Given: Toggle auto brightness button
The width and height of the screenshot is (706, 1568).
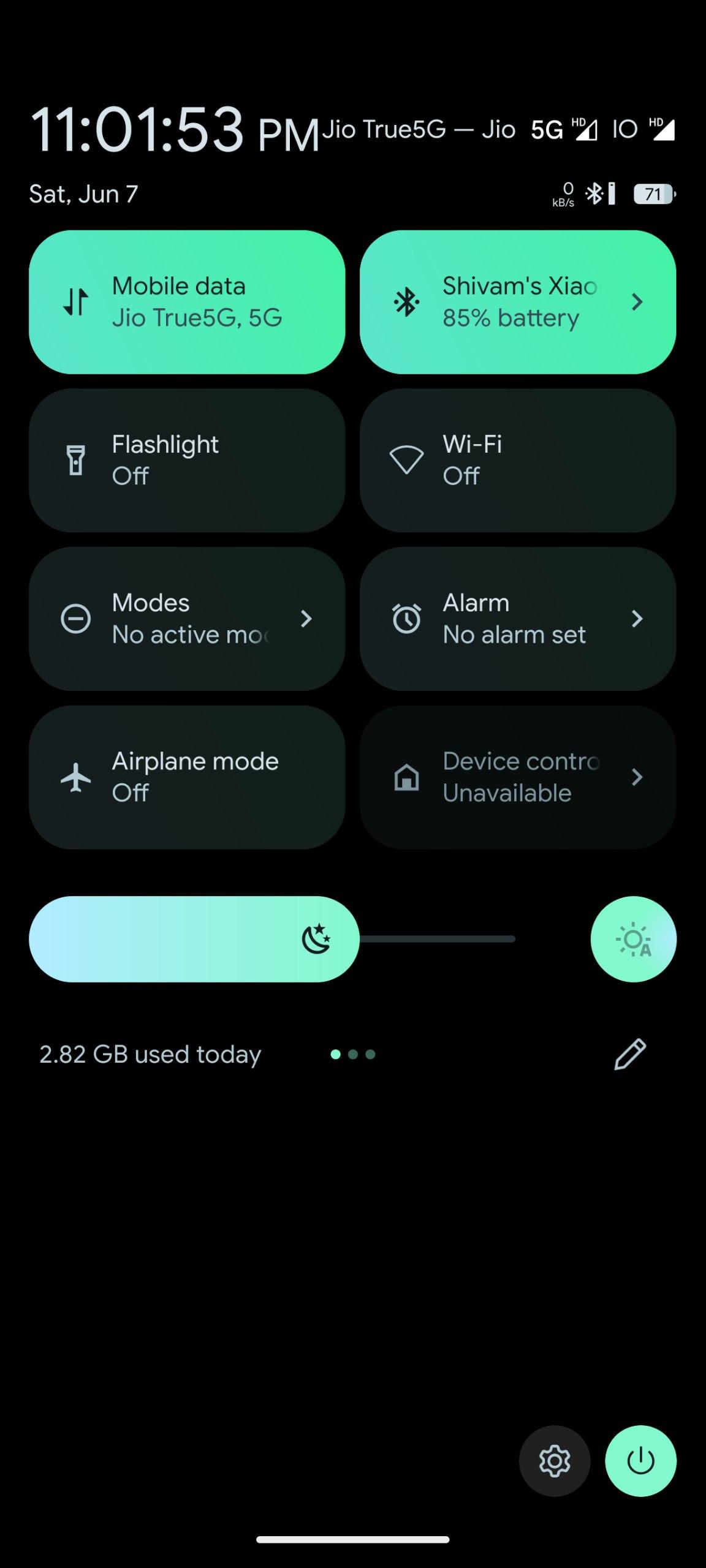Looking at the screenshot, I should click(x=634, y=939).
